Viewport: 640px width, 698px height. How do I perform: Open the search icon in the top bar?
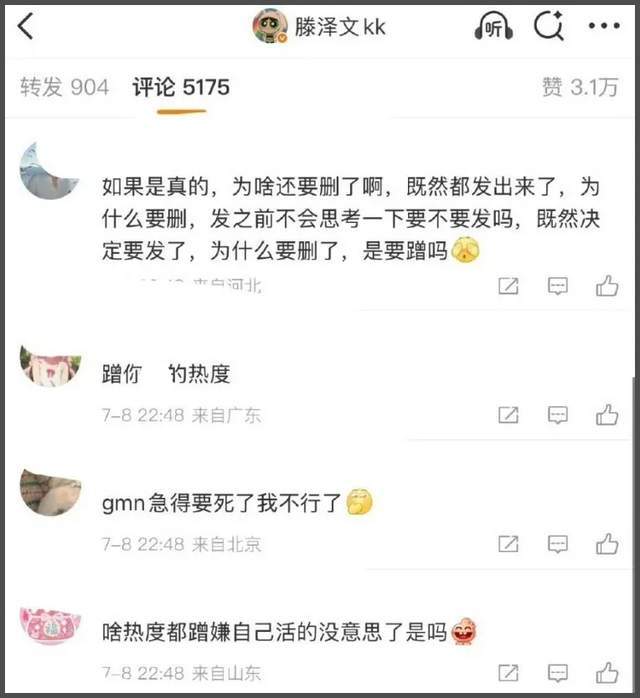click(548, 27)
